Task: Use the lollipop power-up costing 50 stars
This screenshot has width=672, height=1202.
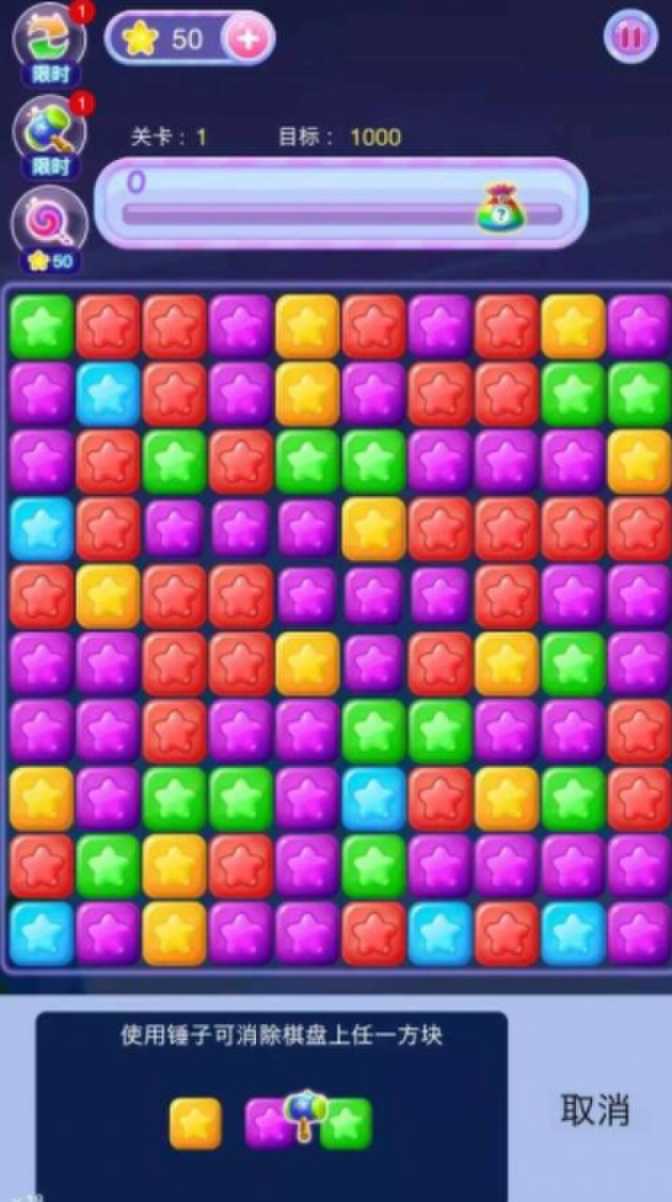Action: coord(49,222)
